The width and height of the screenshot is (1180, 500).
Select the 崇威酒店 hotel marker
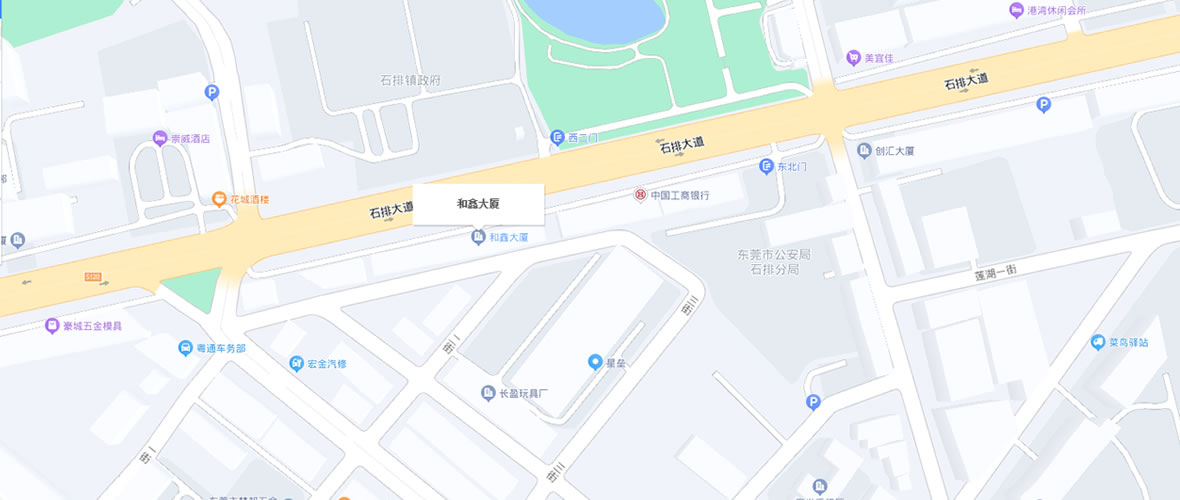159,138
